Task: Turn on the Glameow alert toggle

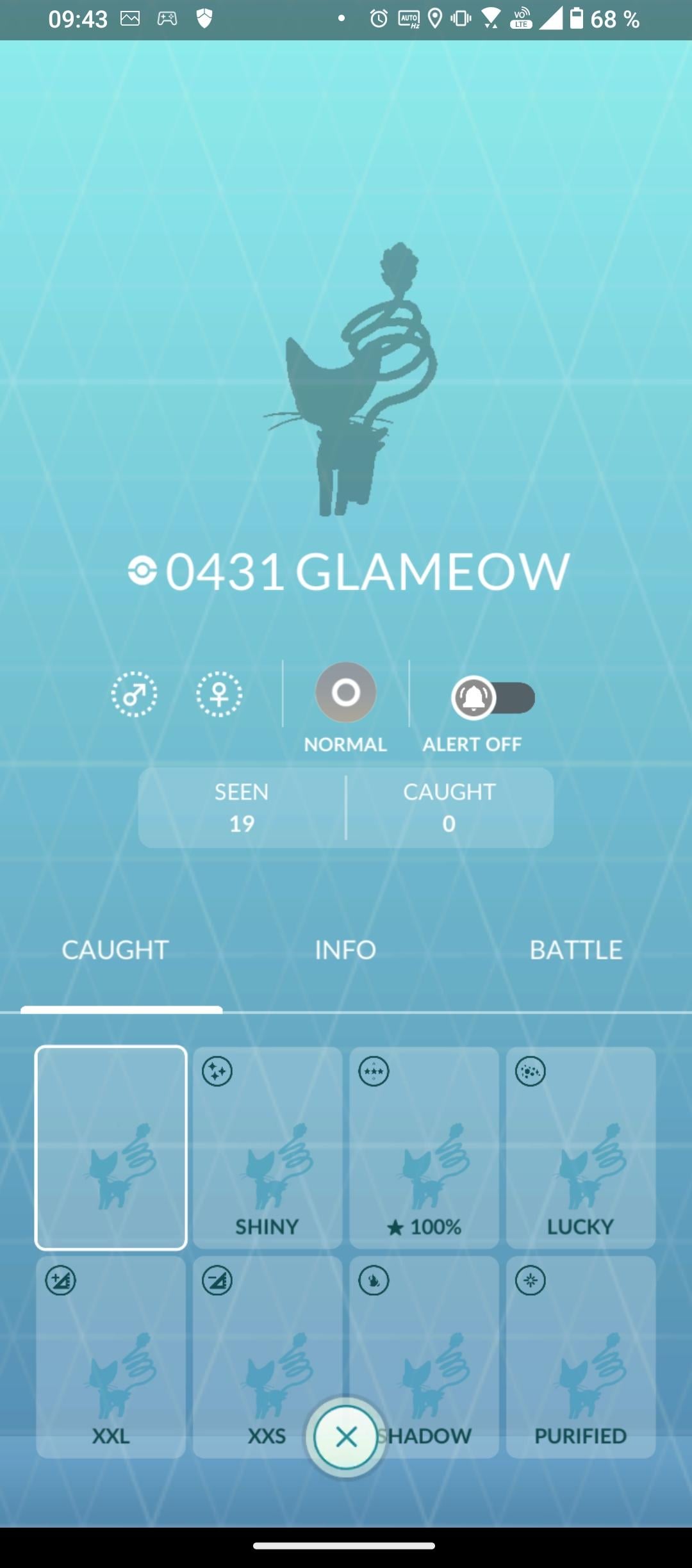Action: [493, 698]
